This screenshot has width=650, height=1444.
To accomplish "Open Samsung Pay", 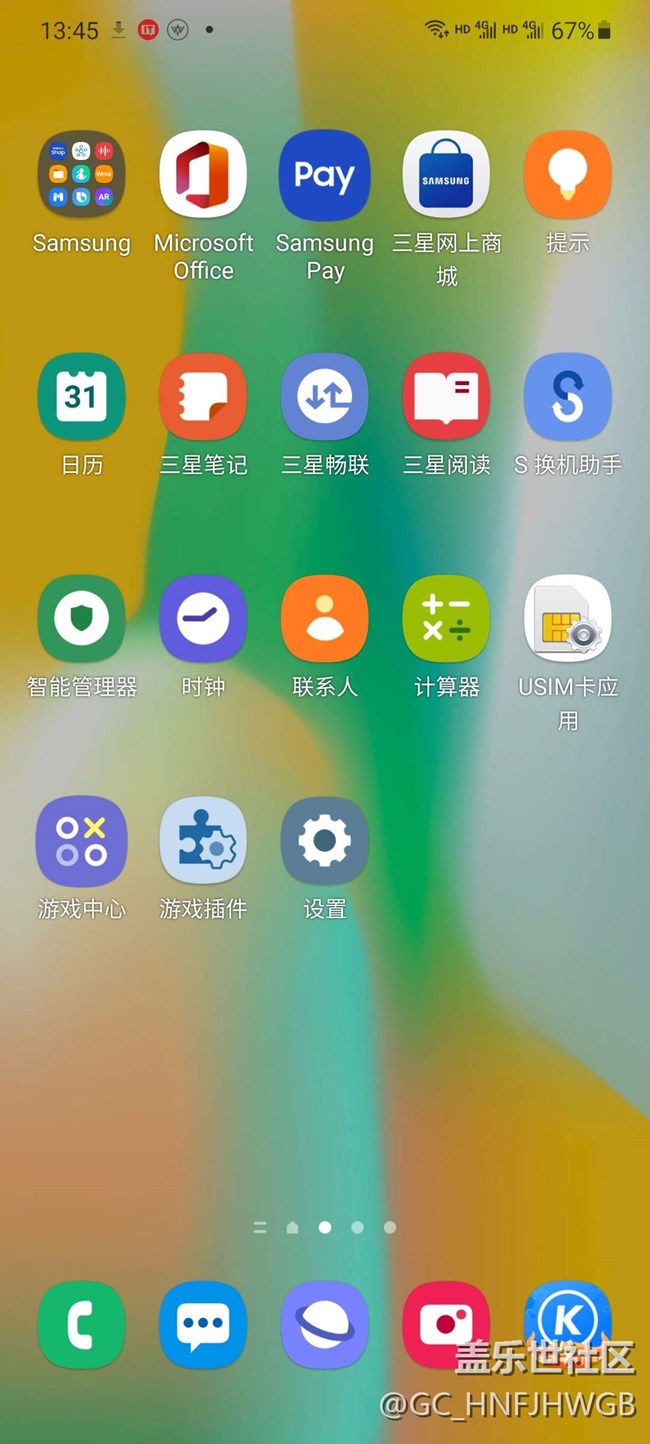I will [325, 176].
